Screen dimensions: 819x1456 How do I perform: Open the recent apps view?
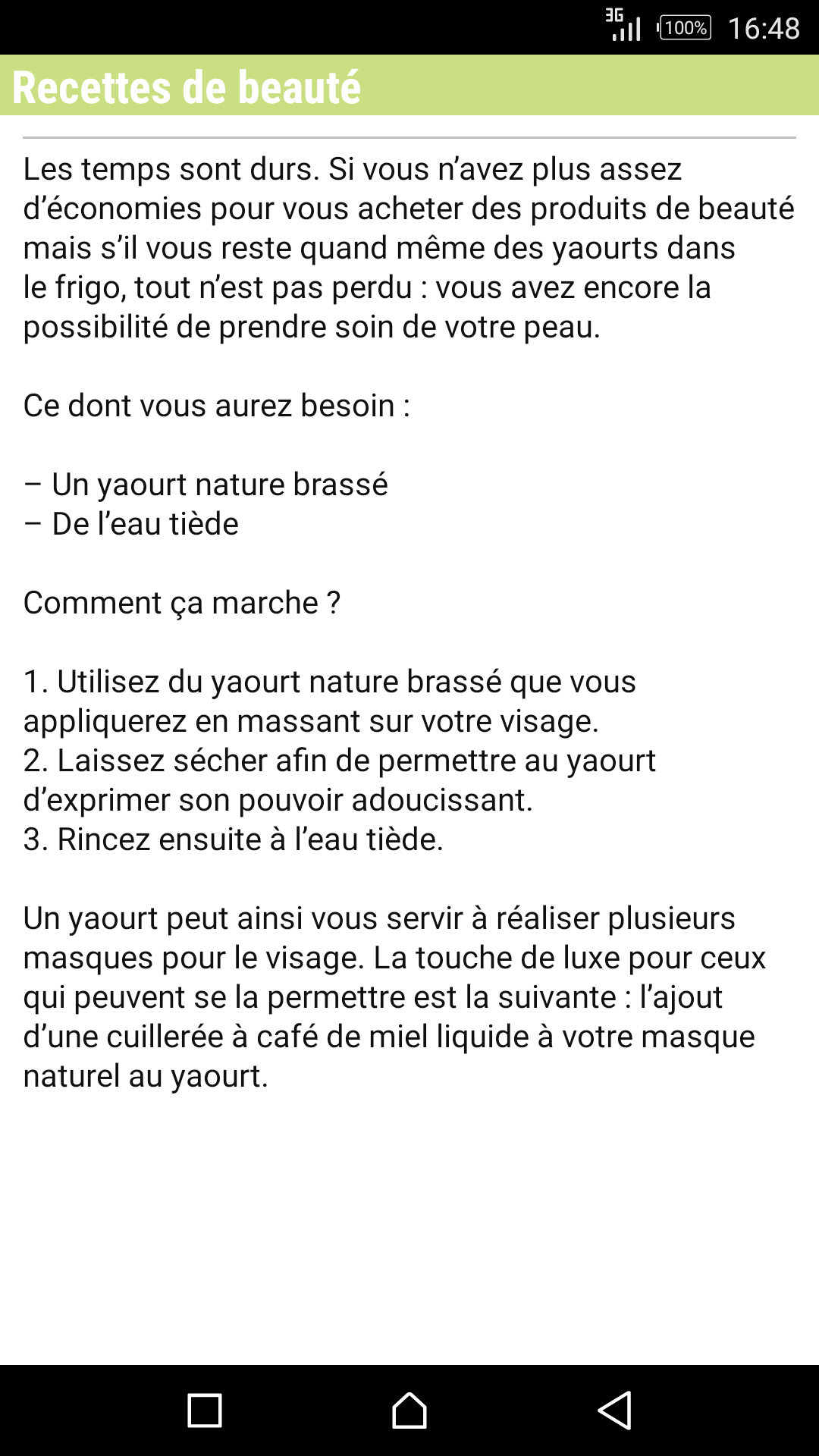pos(205,1410)
